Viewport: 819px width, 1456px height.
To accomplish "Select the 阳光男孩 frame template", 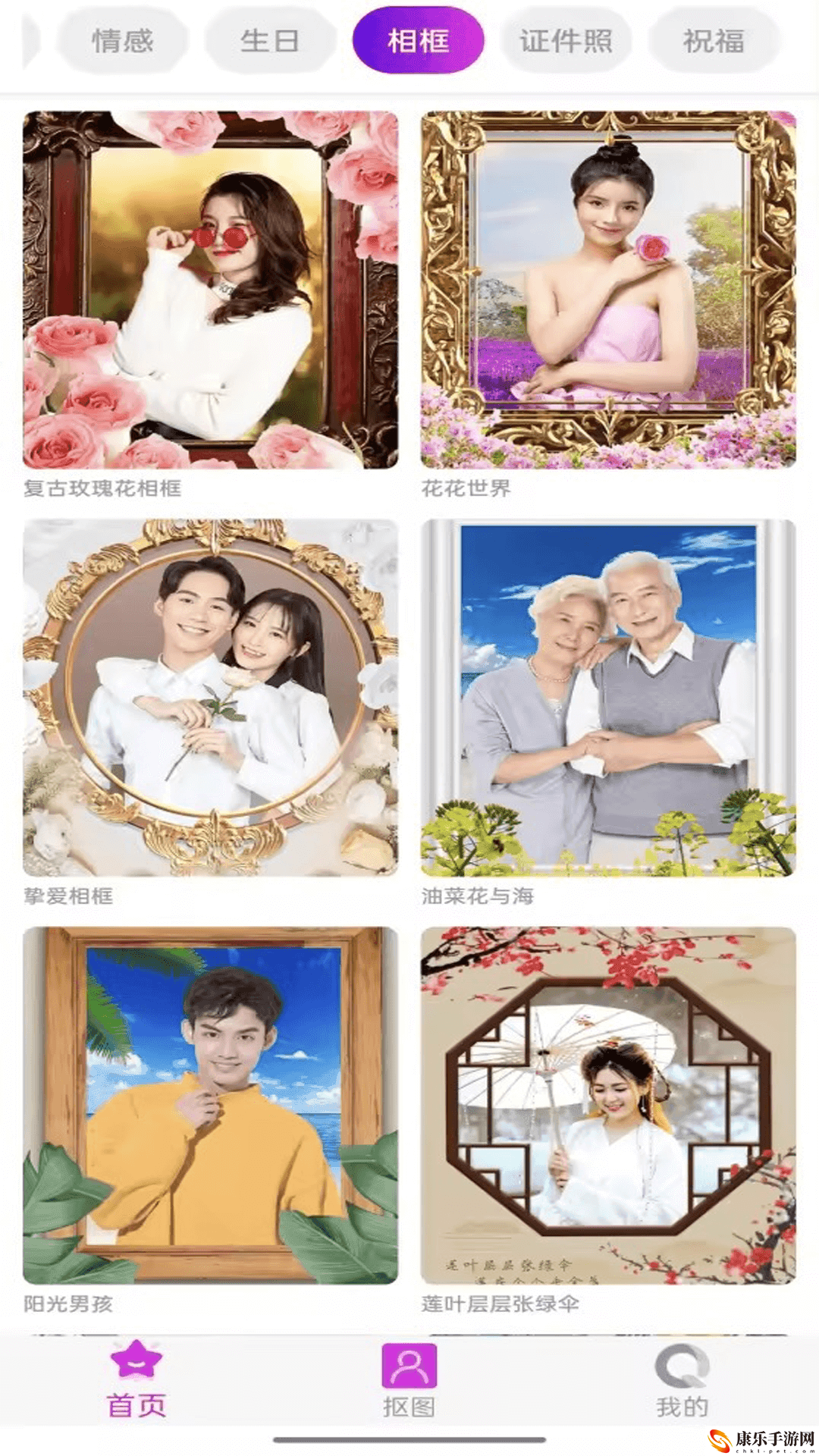I will point(210,1105).
